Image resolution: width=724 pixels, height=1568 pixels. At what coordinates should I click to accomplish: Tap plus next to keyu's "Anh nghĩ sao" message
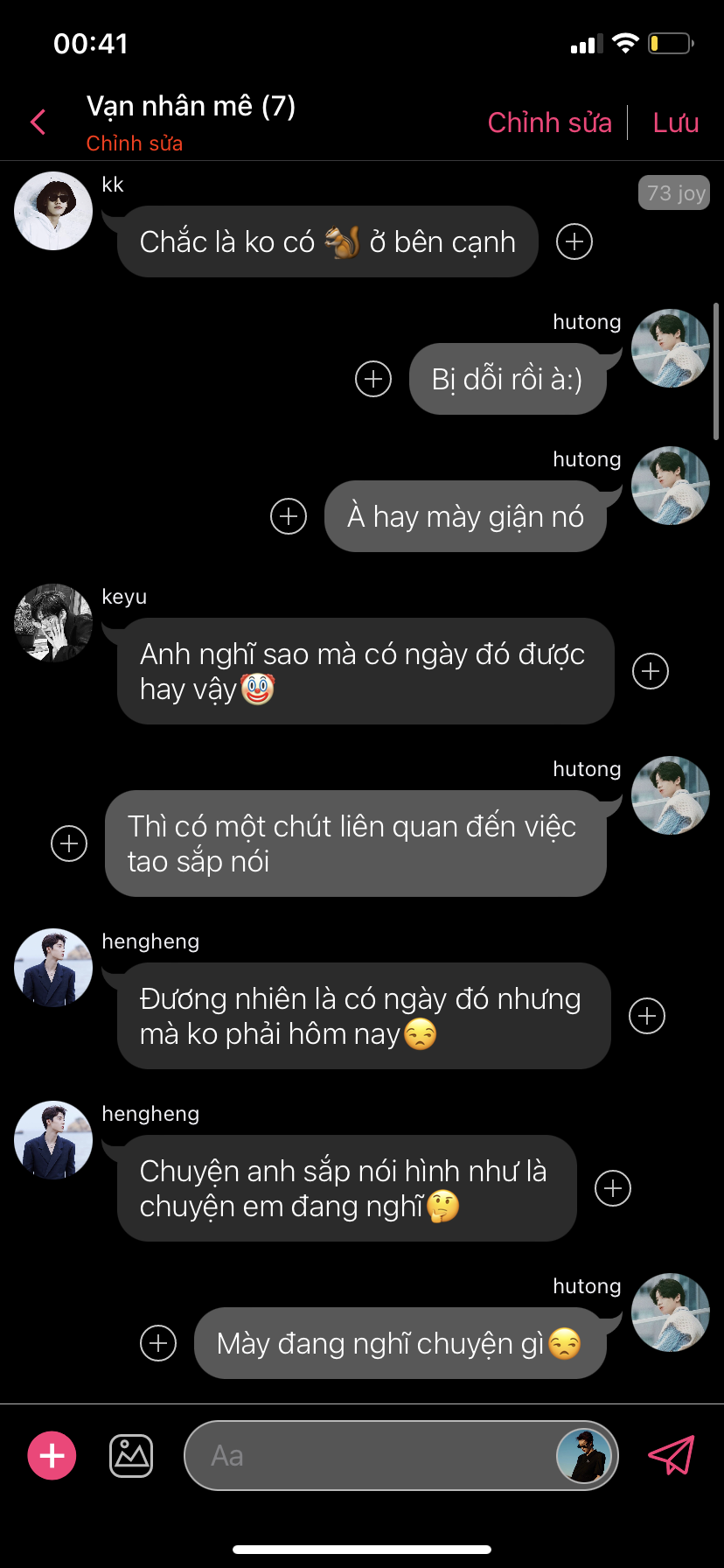click(x=651, y=671)
